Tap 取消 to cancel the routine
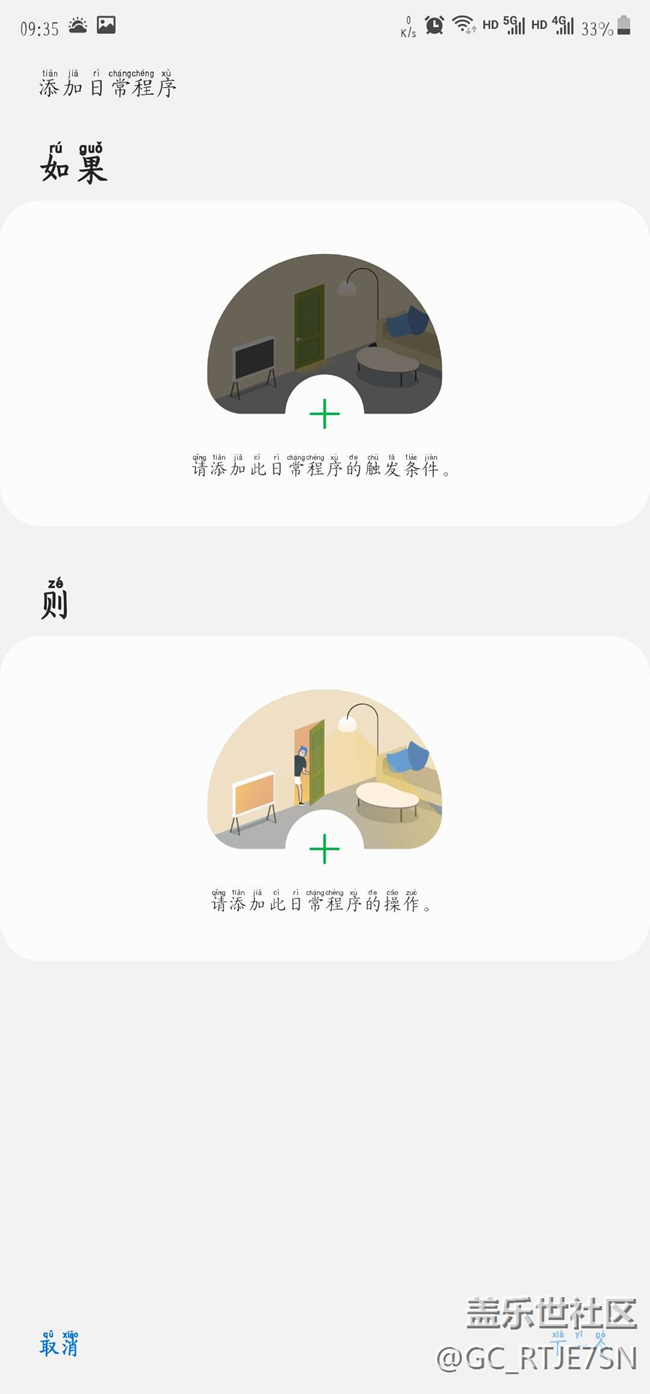Viewport: 650px width, 1394px height. (59, 1343)
